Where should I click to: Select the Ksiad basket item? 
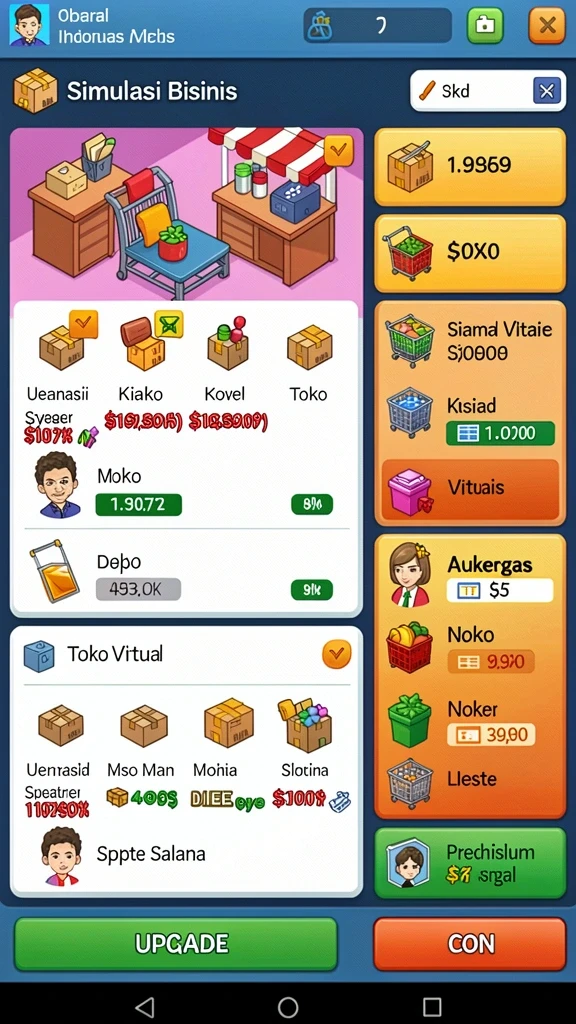pos(470,419)
